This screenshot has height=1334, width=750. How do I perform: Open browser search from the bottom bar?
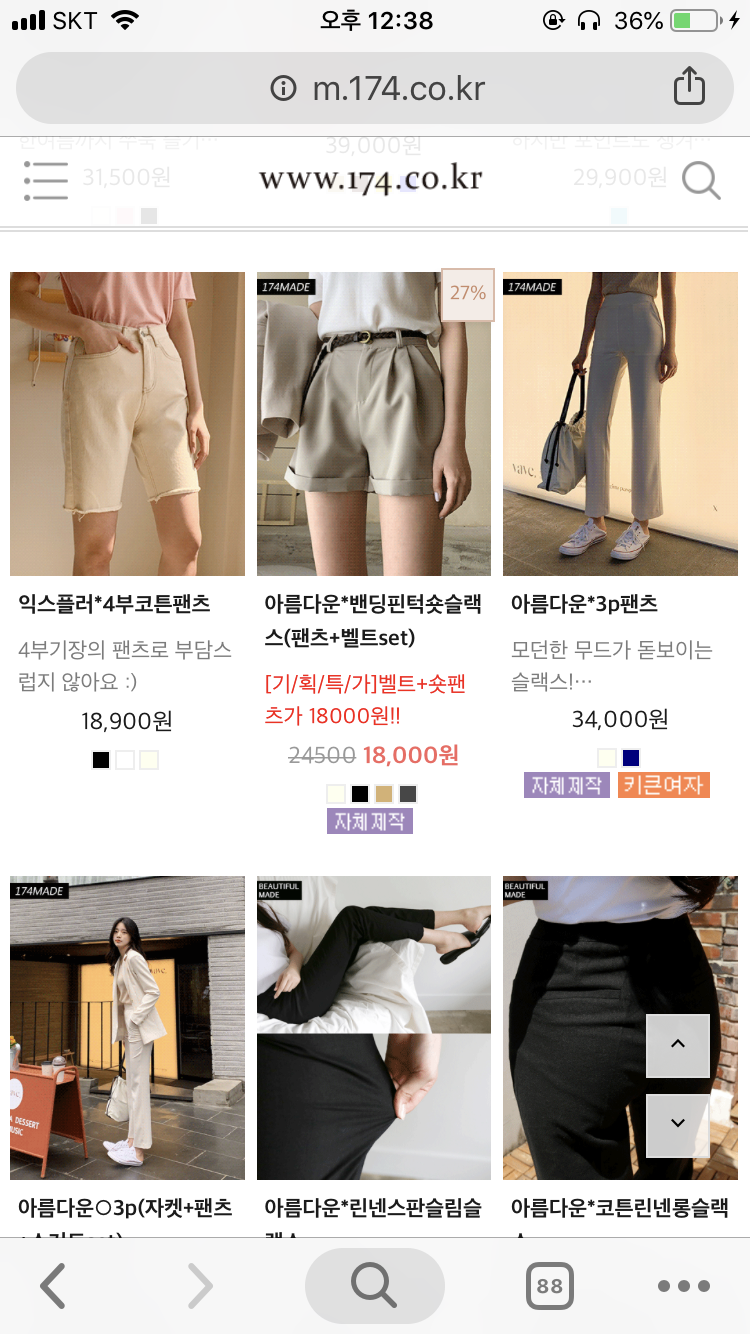374,1286
